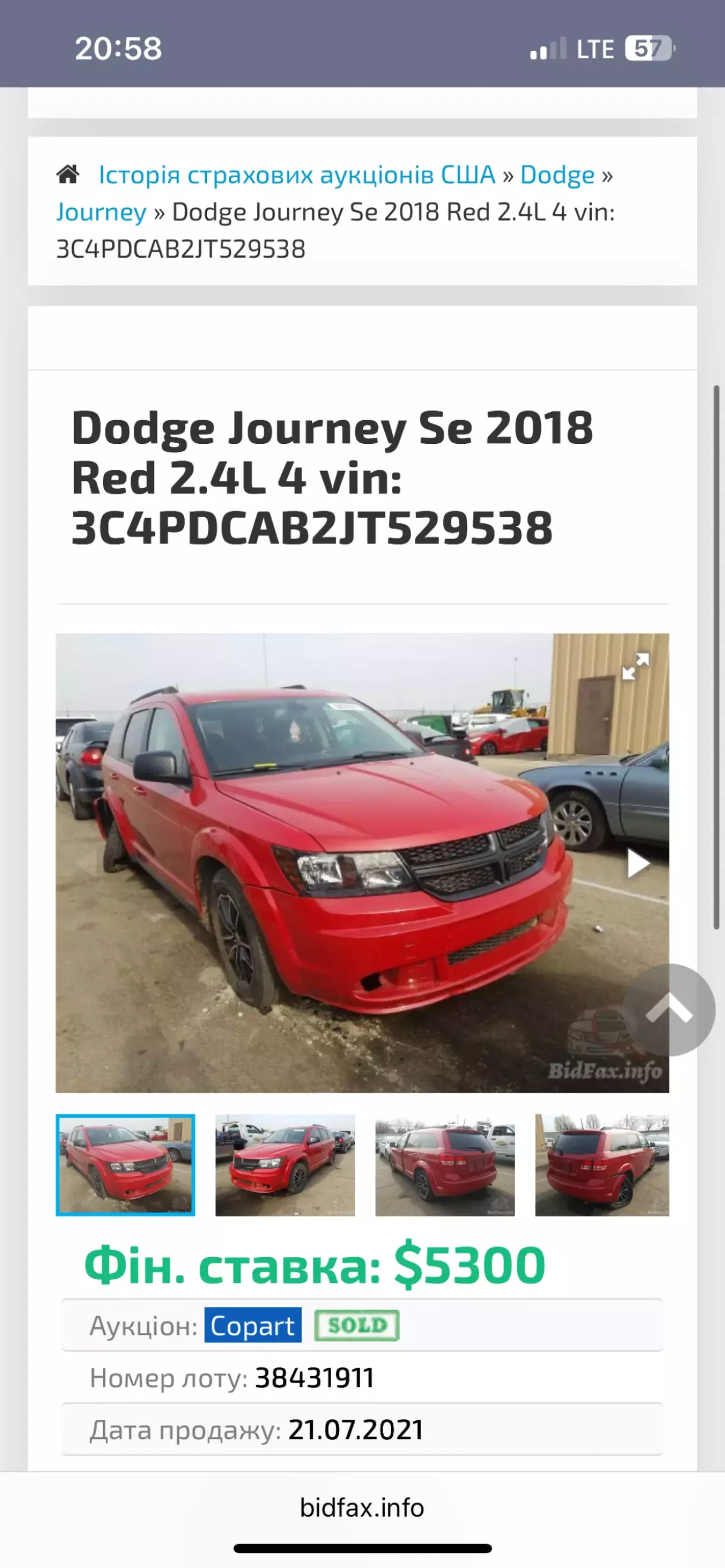Screen dimensions: 725x1568
Task: Select the second thumbnail showing the front left side
Action: [285, 1164]
